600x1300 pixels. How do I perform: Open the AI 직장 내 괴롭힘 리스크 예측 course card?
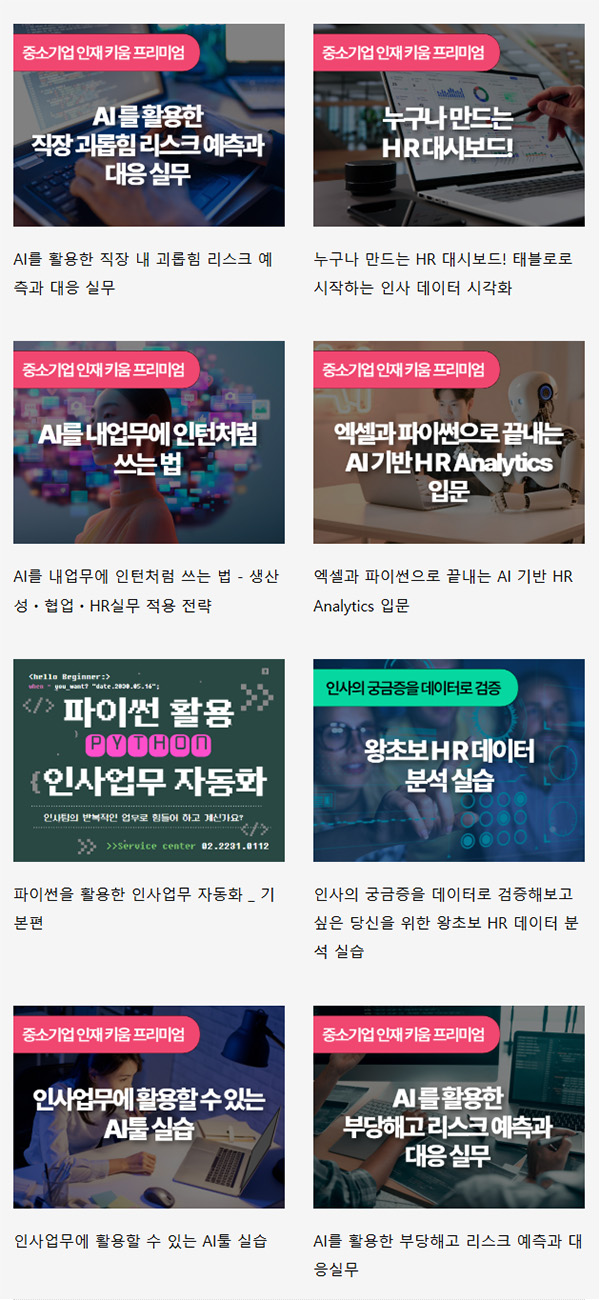click(x=148, y=126)
